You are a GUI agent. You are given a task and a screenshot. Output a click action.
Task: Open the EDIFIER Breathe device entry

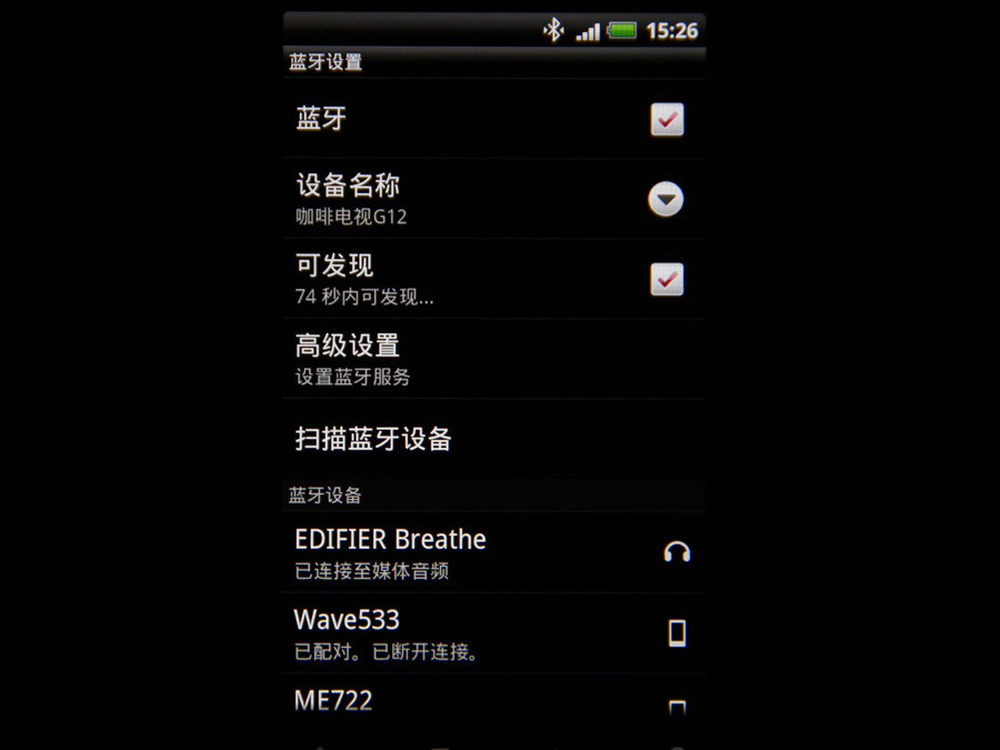point(493,552)
